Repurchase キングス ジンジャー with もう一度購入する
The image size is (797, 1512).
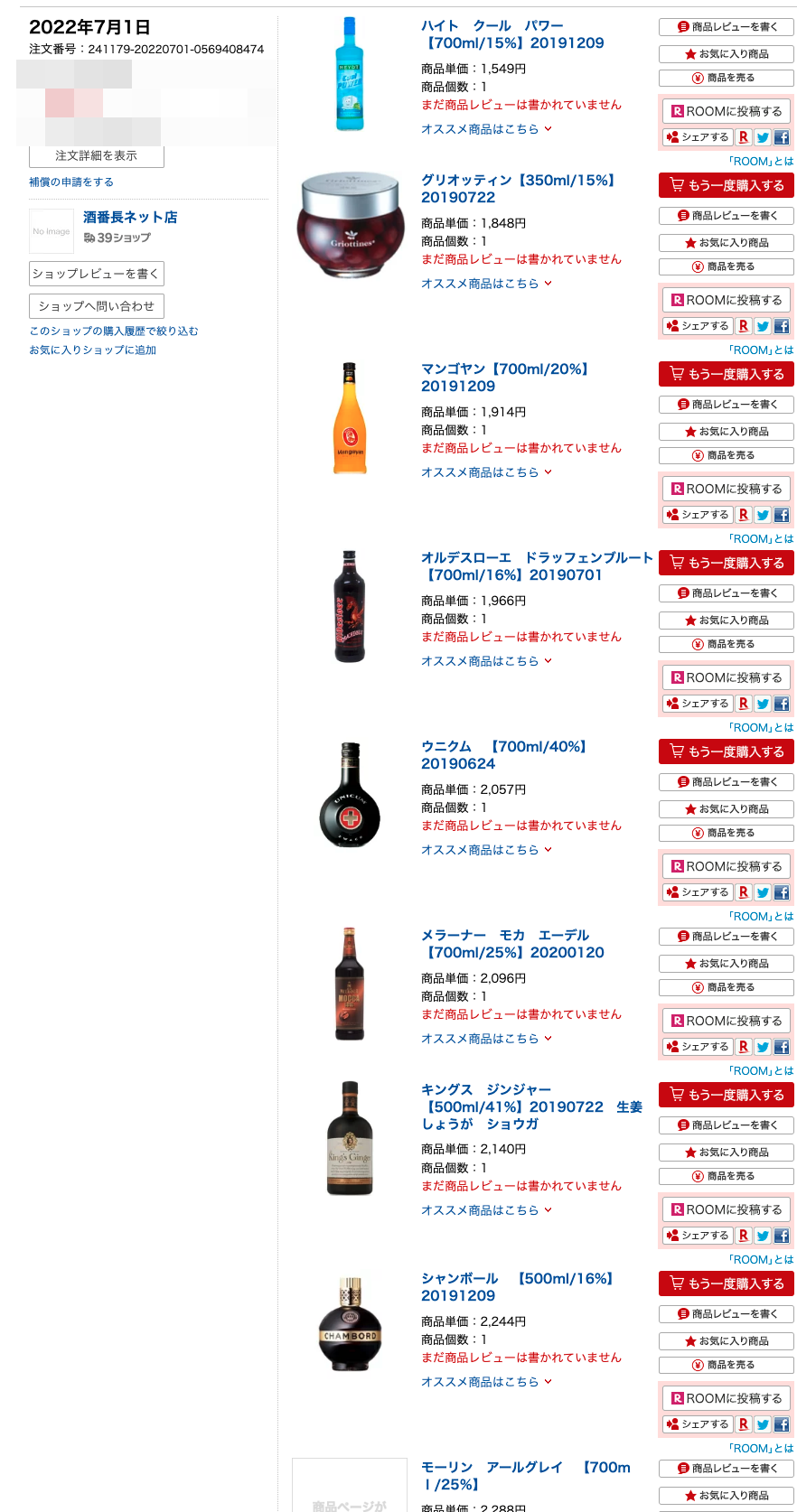tap(727, 1095)
